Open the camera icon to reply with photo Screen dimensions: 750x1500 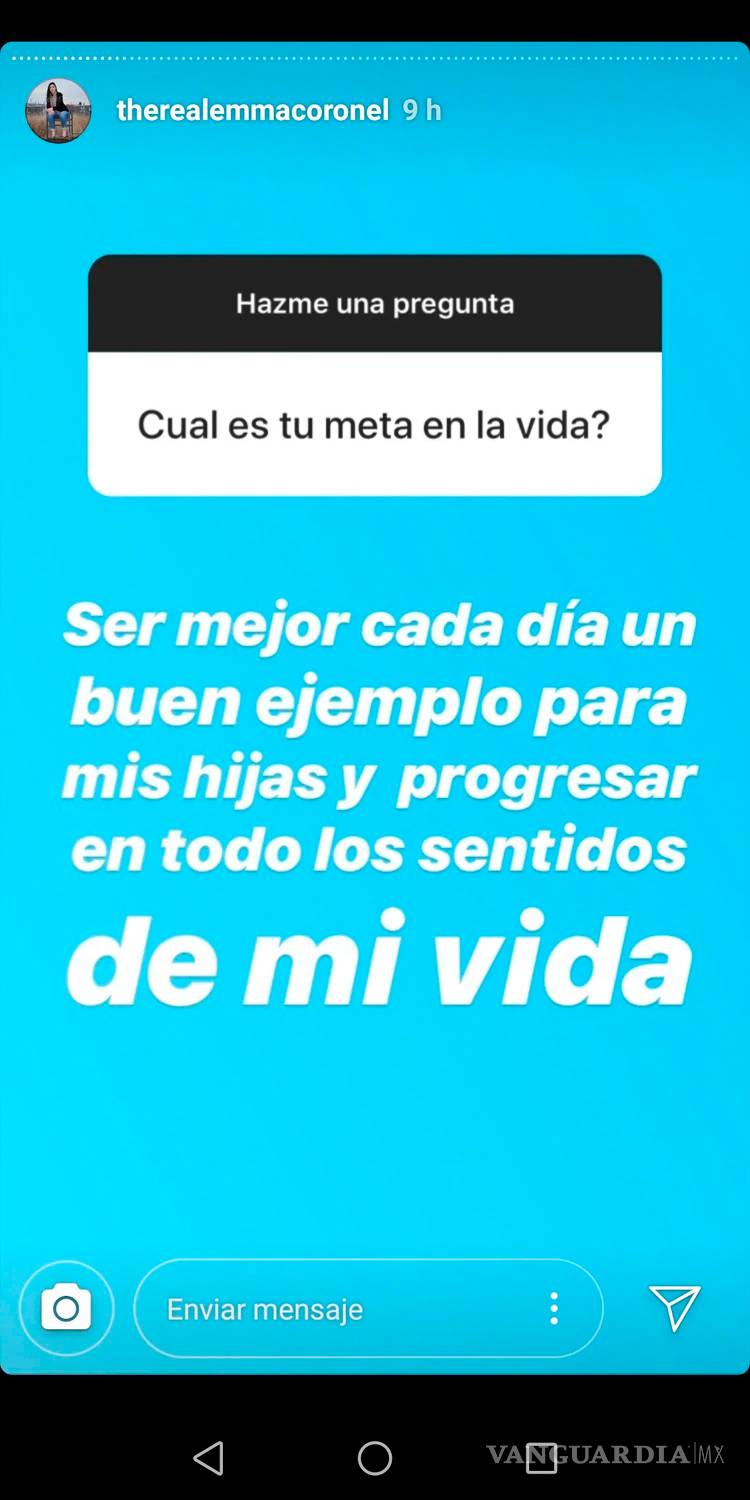pyautogui.click(x=66, y=1308)
